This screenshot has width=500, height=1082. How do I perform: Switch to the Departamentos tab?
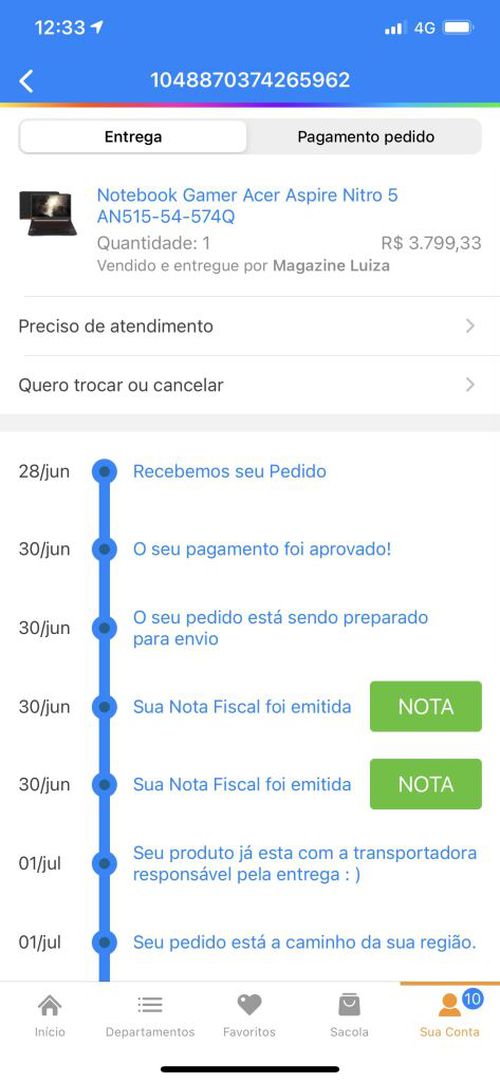click(150, 1015)
